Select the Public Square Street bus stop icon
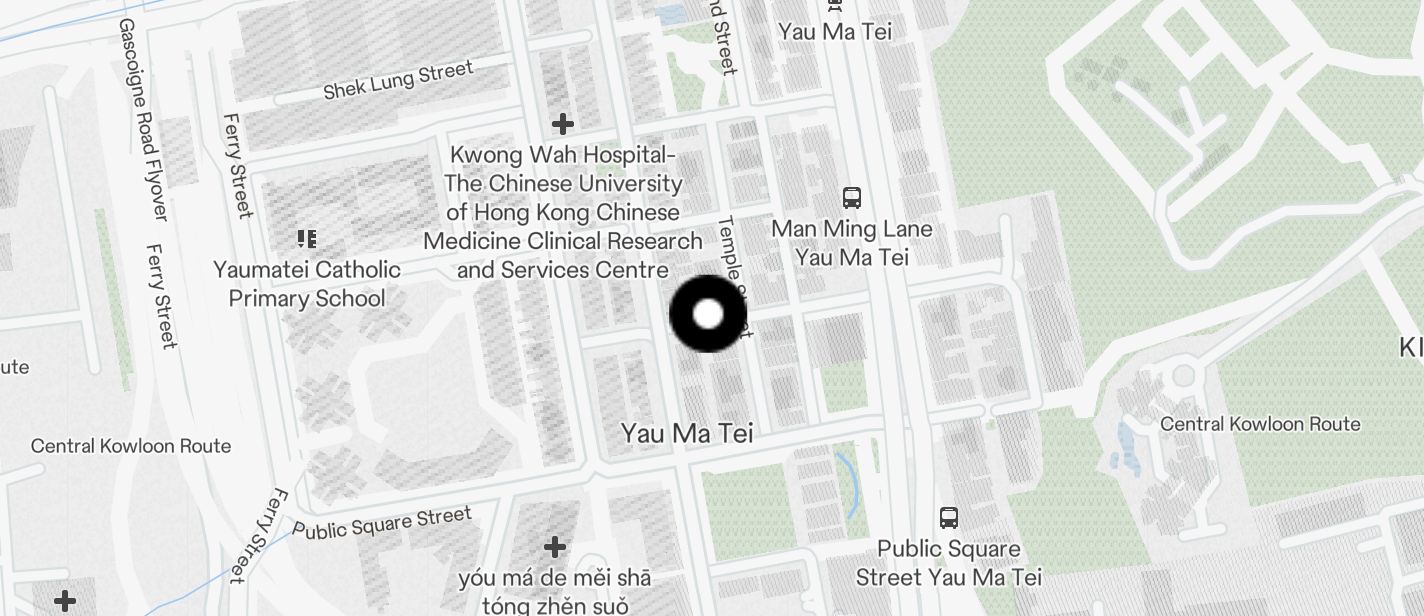This screenshot has height=616, width=1424. tap(949, 518)
